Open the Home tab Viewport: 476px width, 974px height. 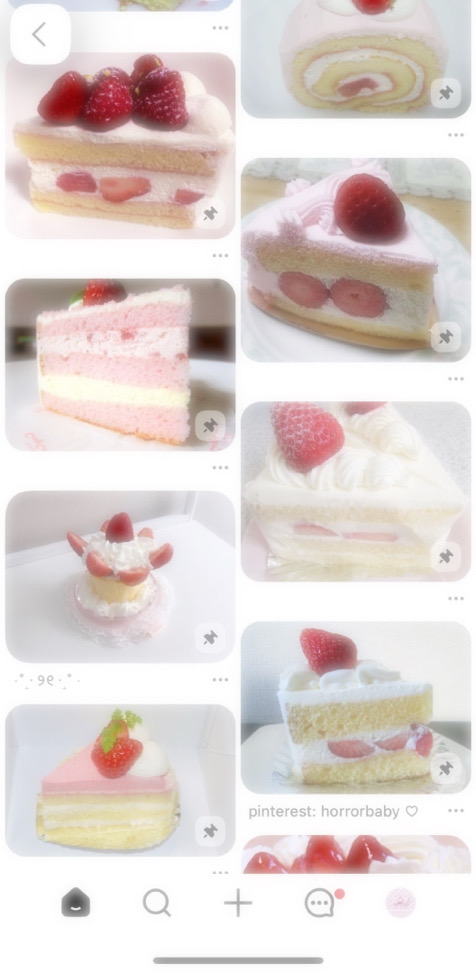76,903
